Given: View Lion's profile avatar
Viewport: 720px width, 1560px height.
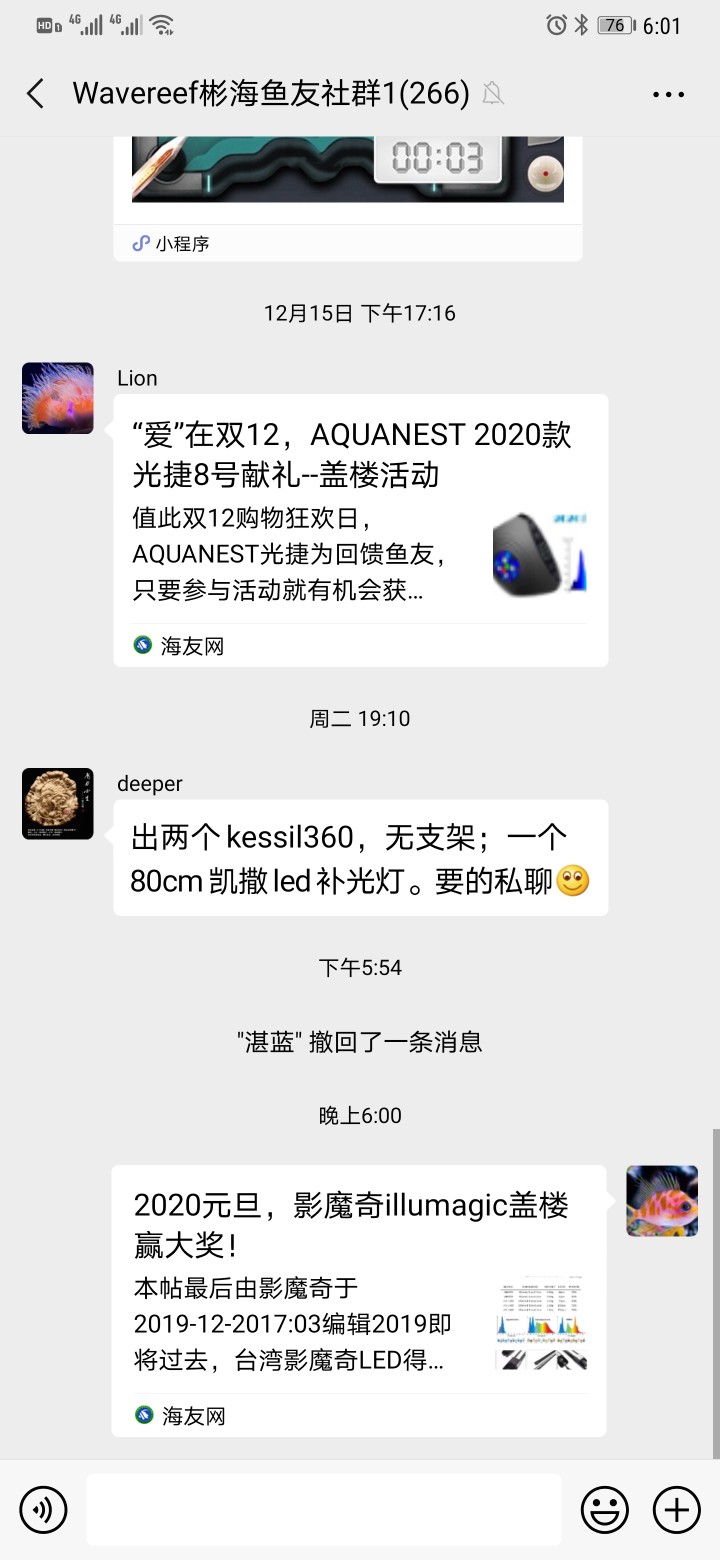Looking at the screenshot, I should tap(58, 398).
